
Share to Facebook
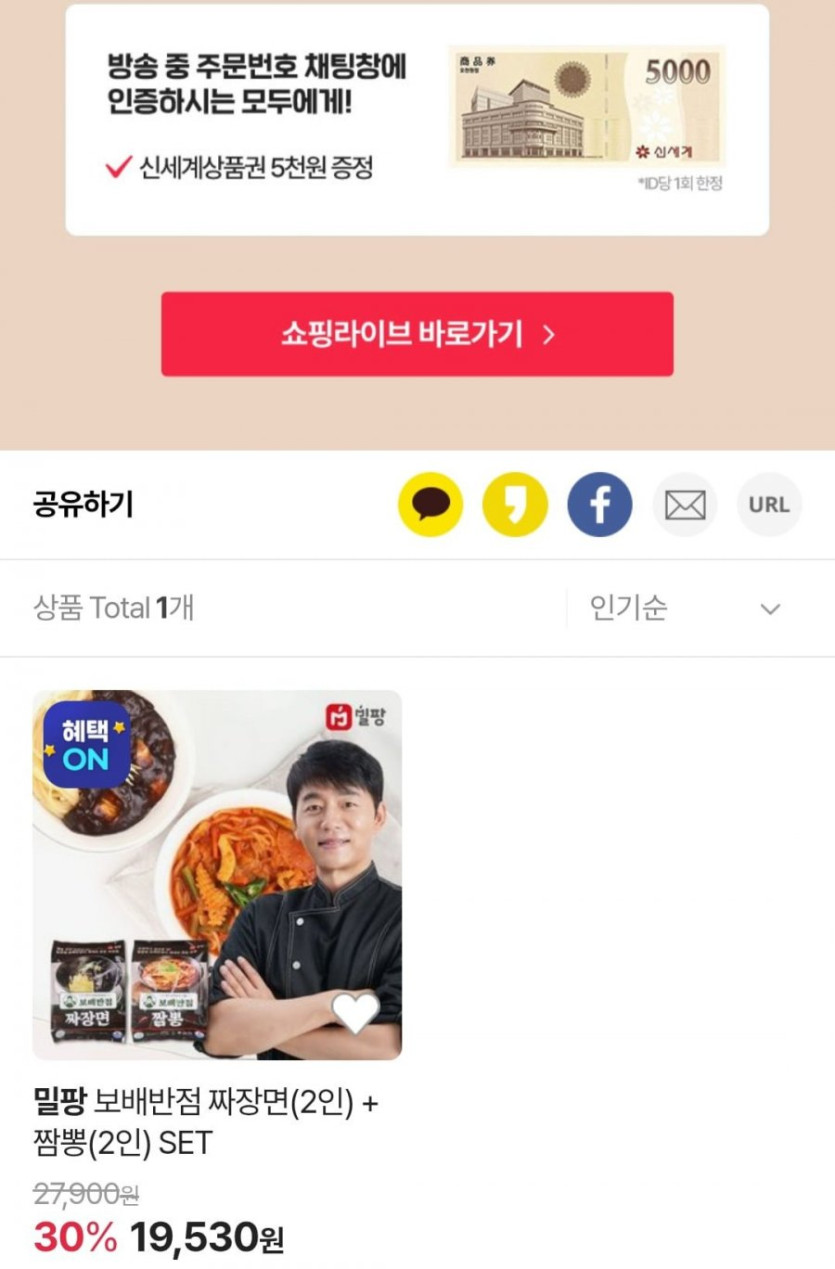pos(600,505)
